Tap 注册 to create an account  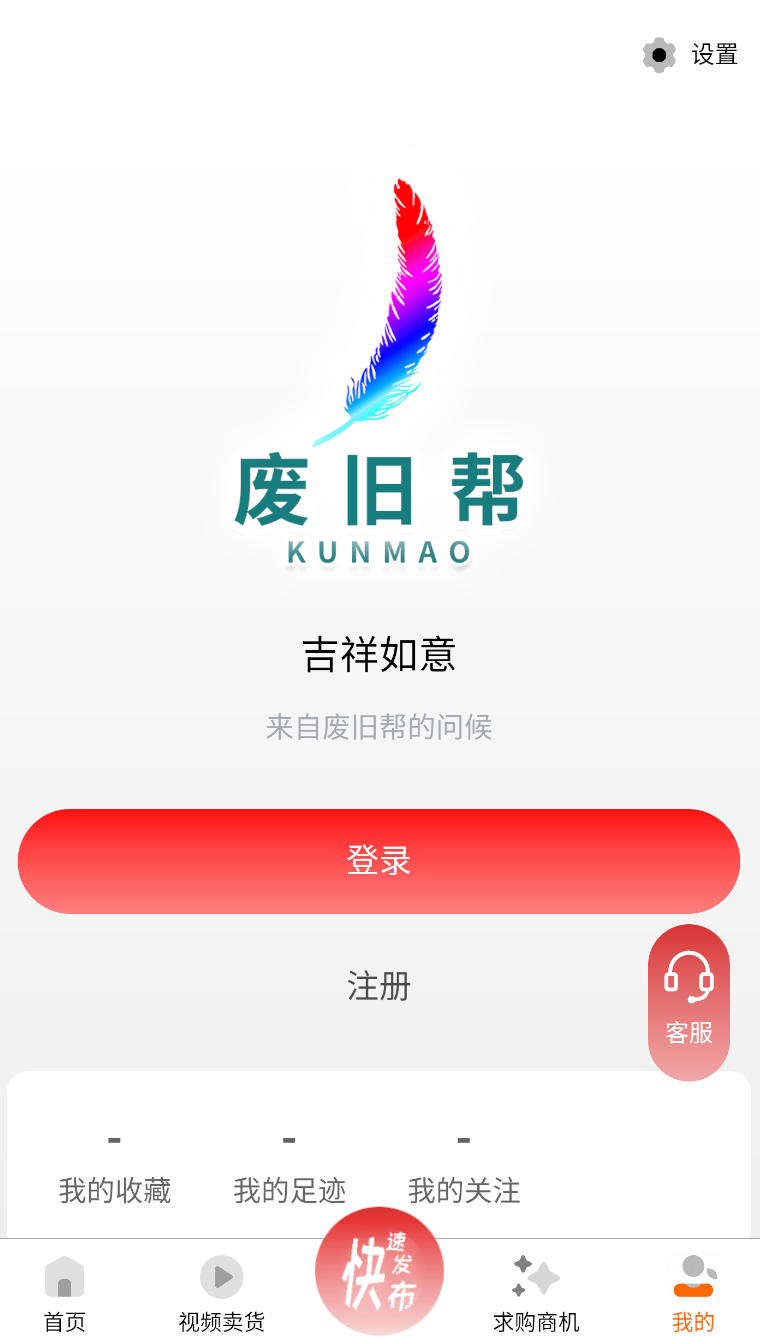click(x=379, y=986)
